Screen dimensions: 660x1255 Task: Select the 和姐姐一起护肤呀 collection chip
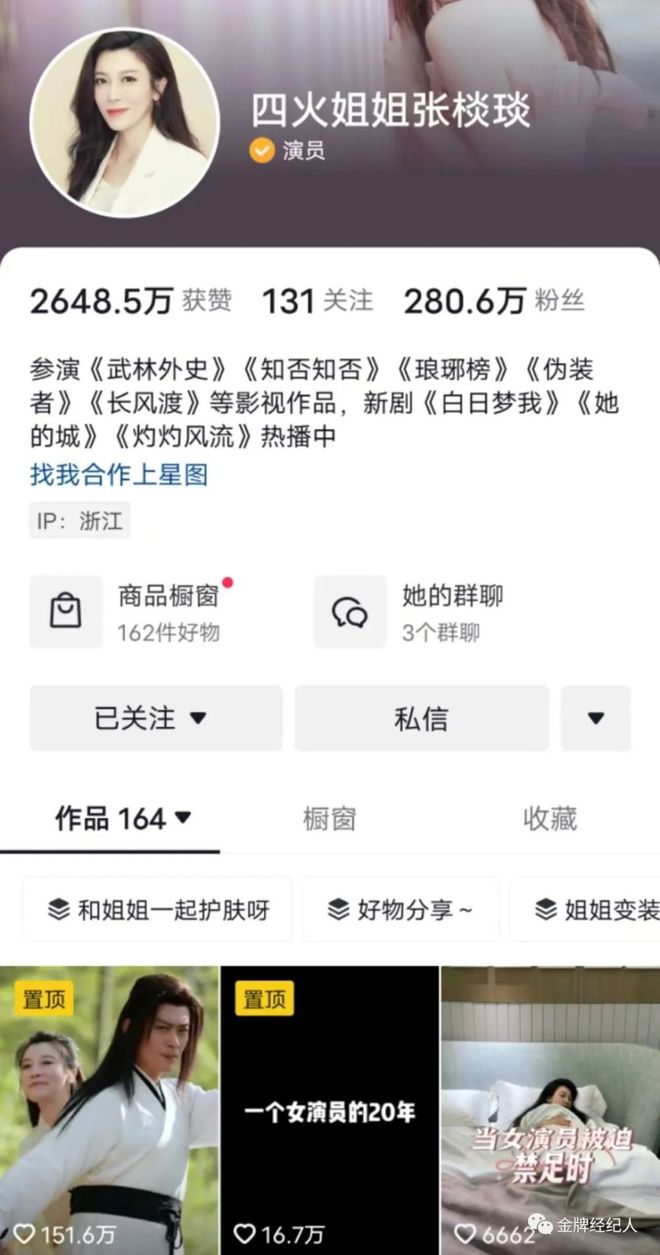click(x=158, y=909)
